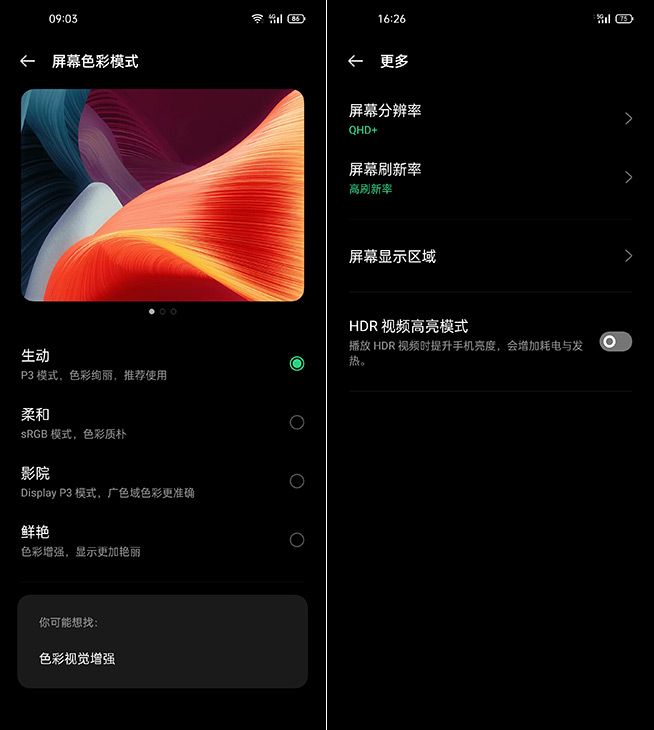Open 屏幕刷新率 settings

point(490,178)
